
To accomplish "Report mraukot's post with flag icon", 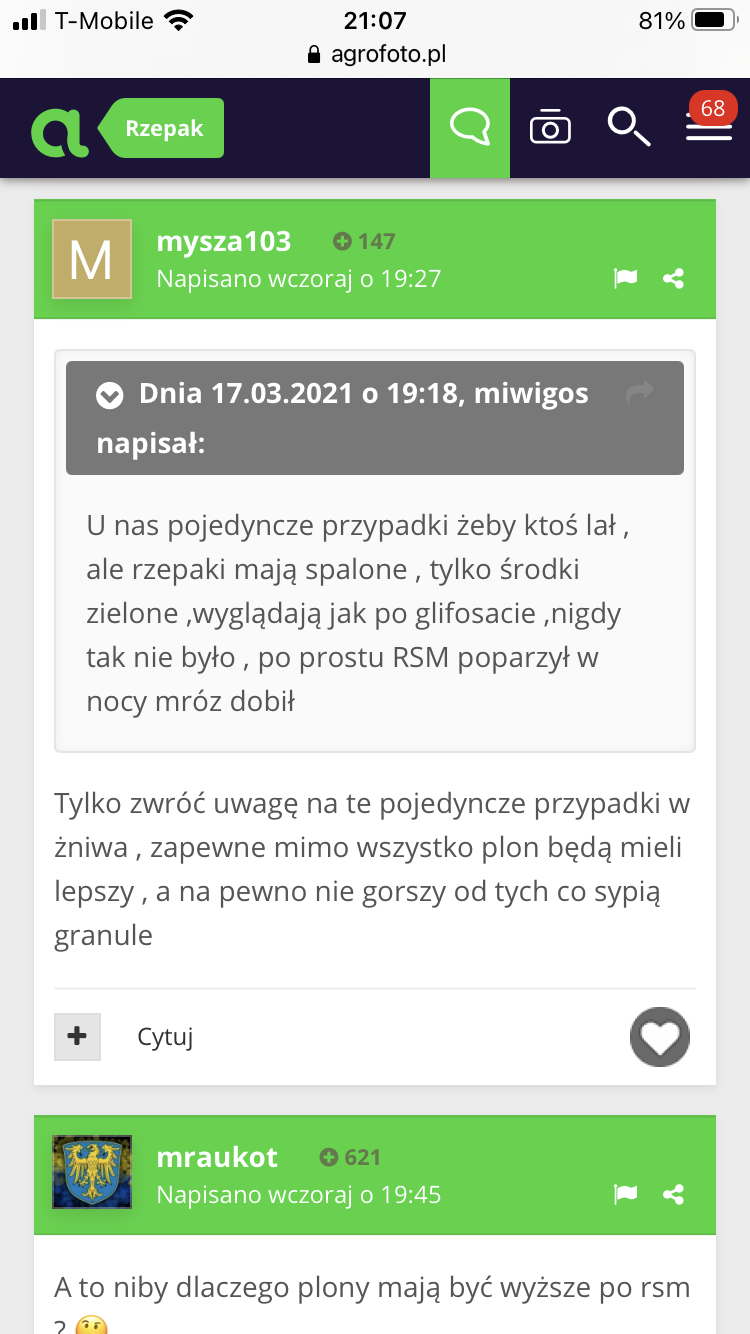I will pos(625,1194).
